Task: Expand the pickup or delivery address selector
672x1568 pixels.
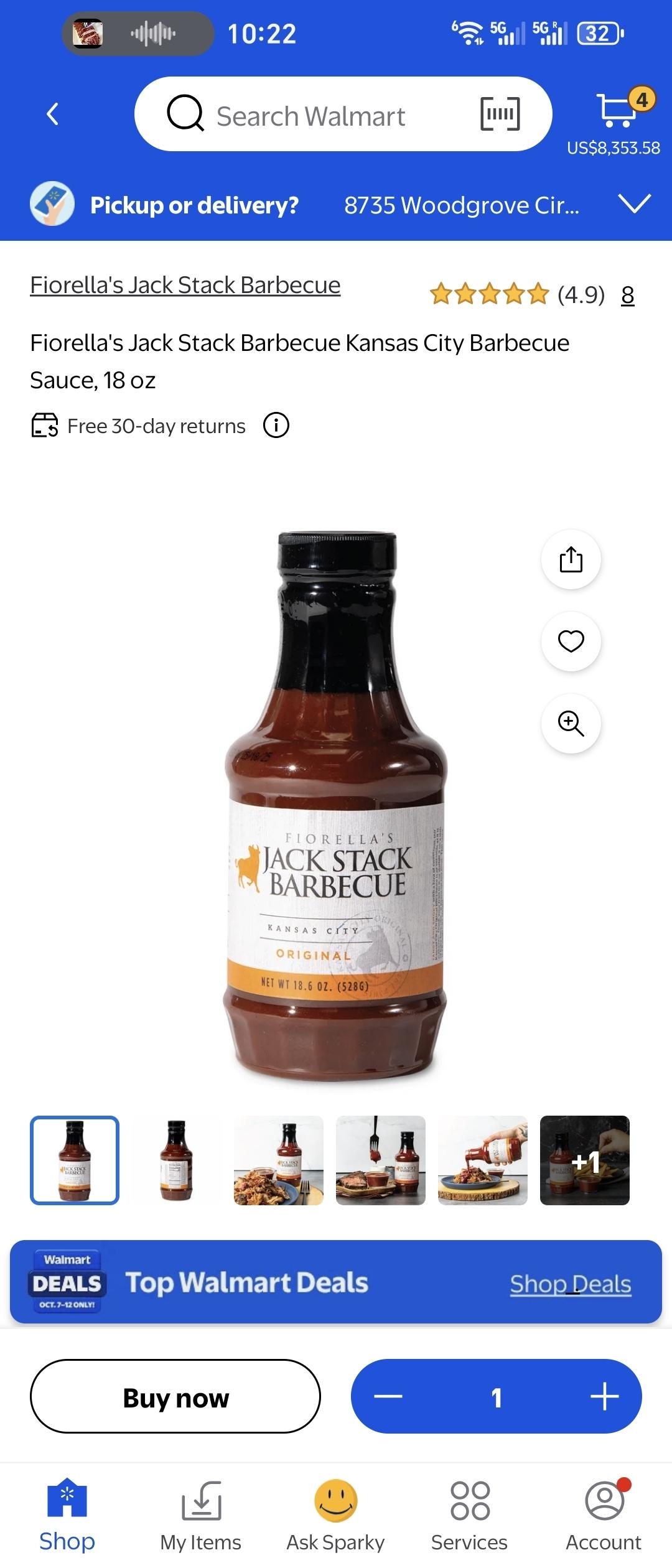Action: pyautogui.click(x=634, y=204)
